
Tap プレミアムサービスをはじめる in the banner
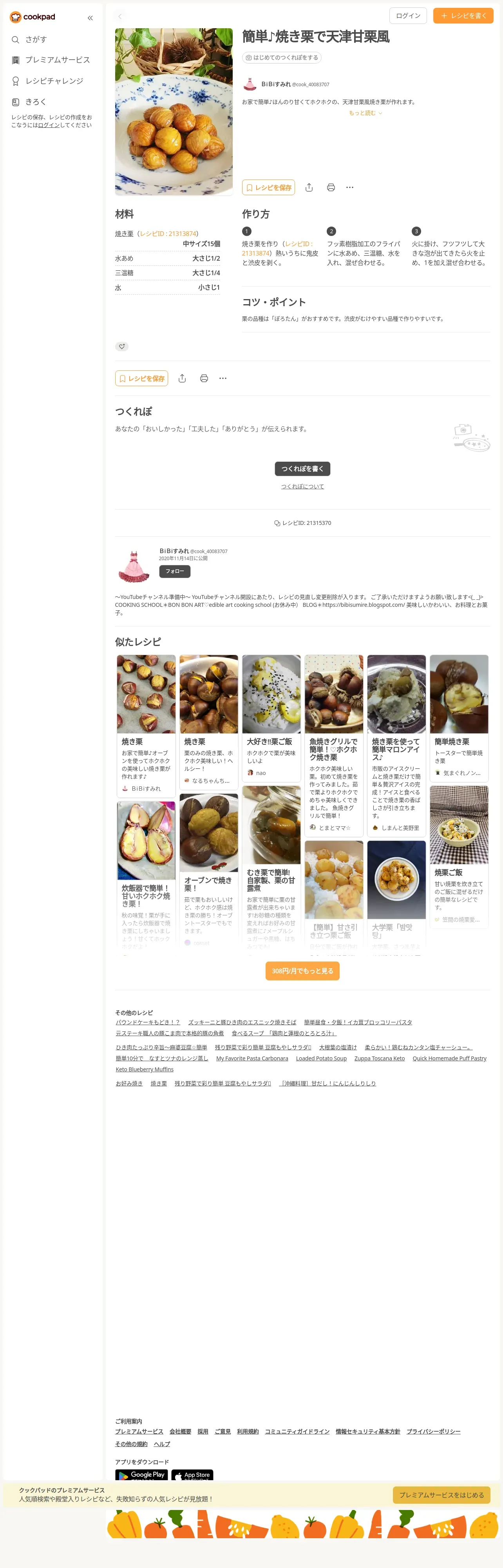coord(441,1495)
